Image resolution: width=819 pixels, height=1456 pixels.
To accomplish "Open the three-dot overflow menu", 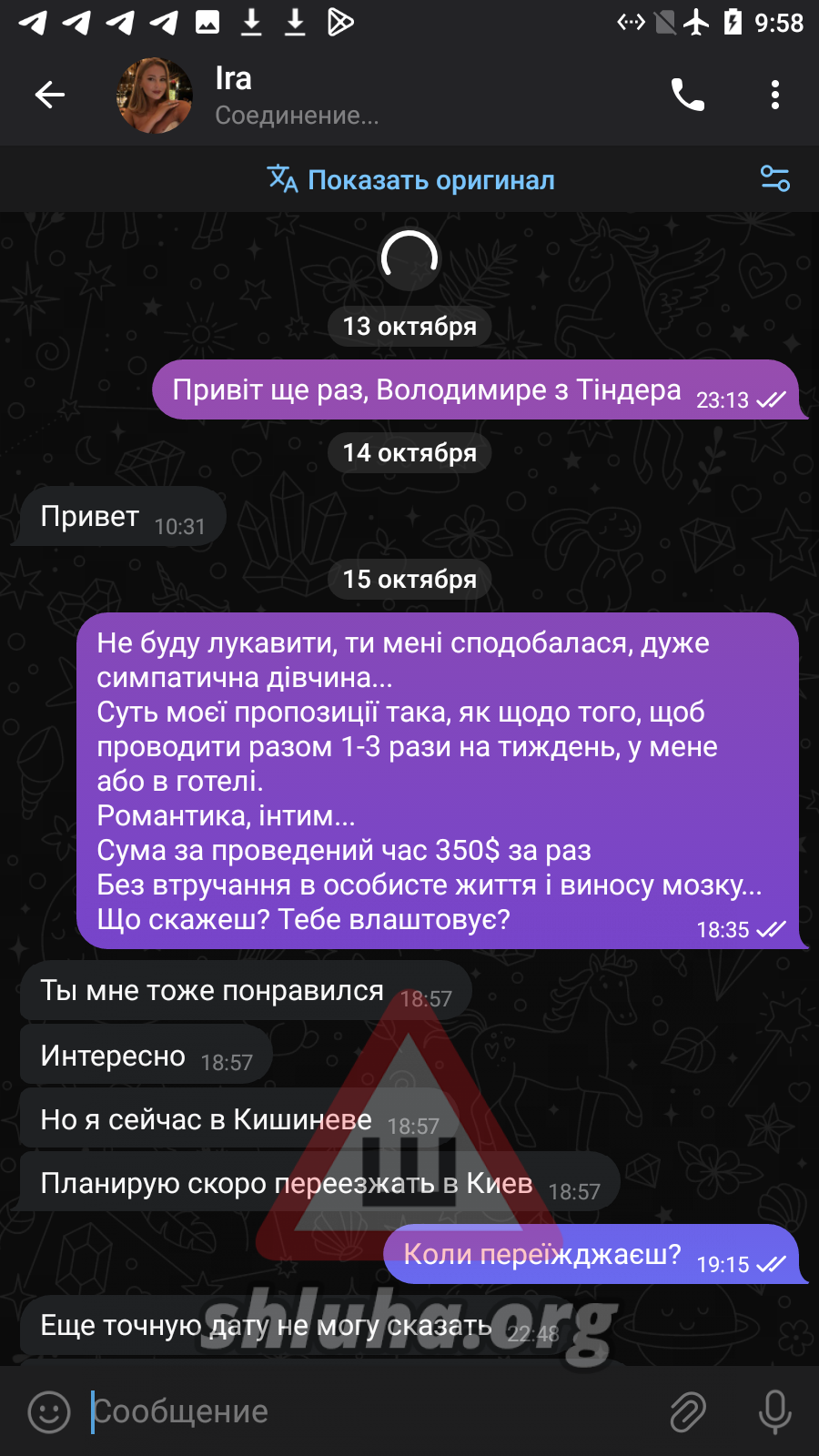I will pos(775,95).
